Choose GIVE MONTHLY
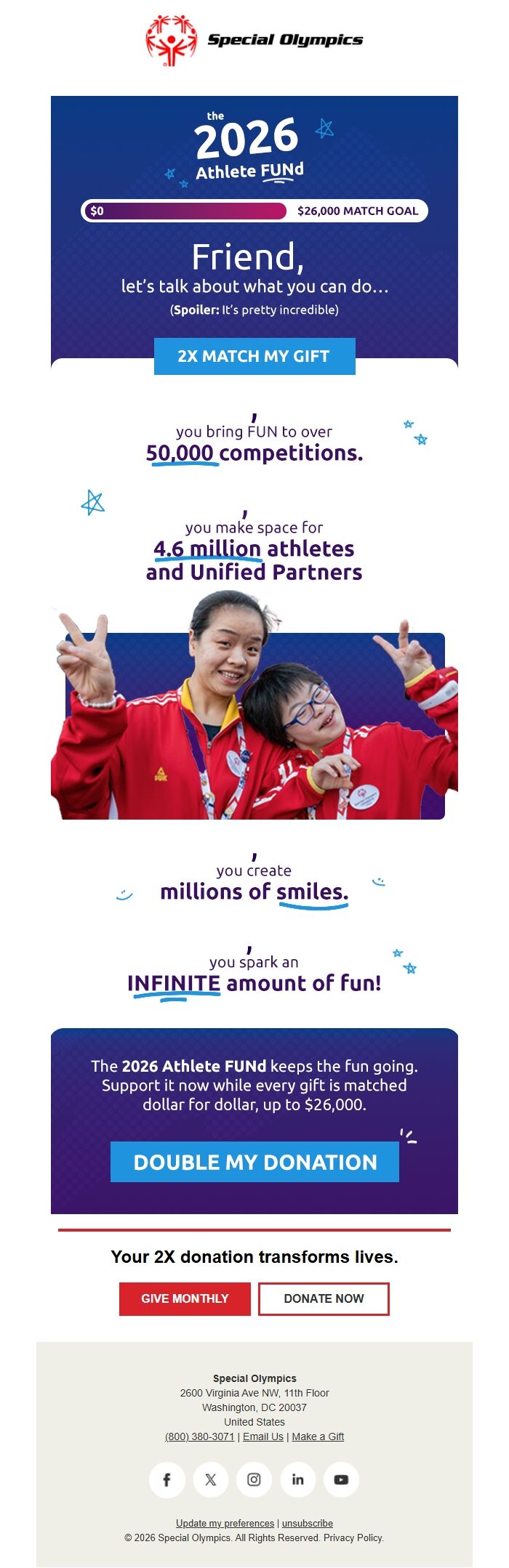This screenshot has width=509, height=1568. coord(185,1298)
